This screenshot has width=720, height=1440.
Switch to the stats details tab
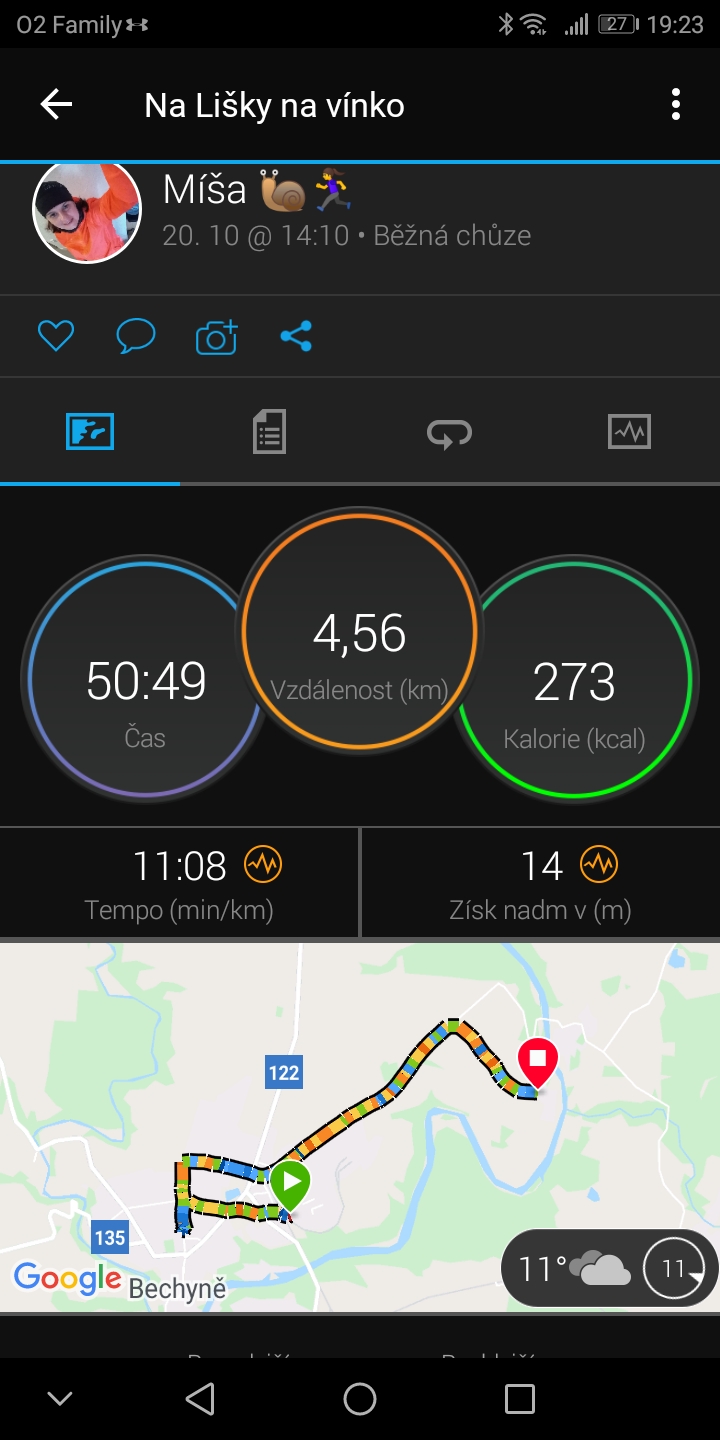tap(269, 433)
